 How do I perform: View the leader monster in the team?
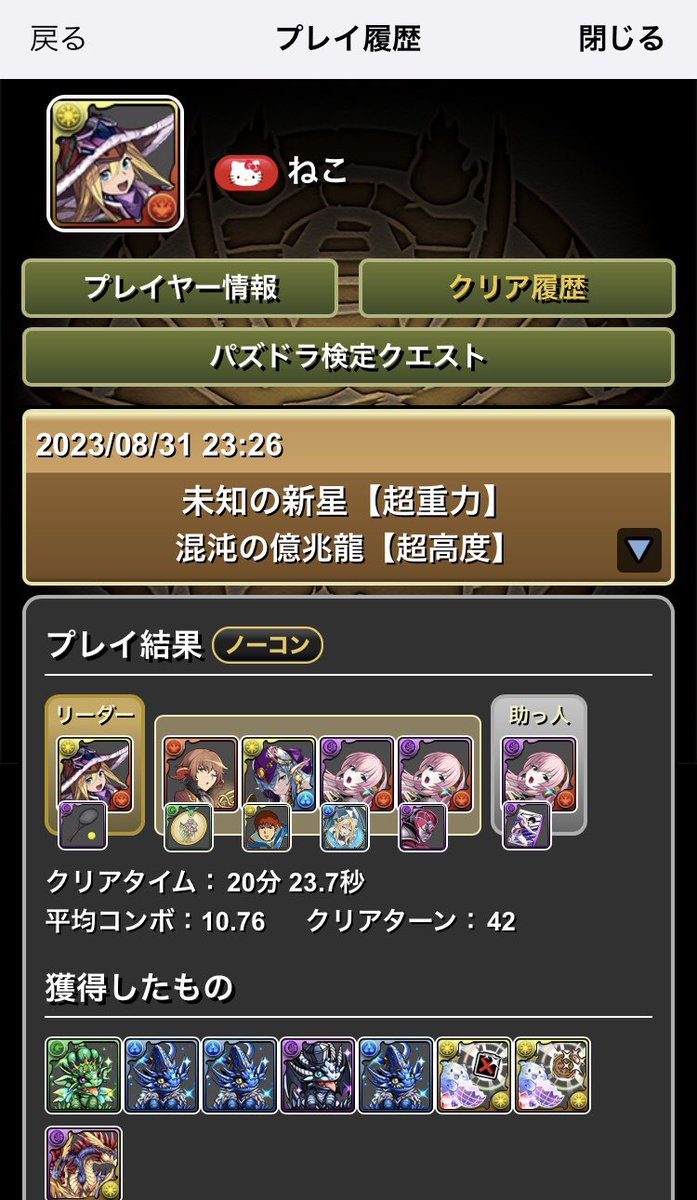(94, 775)
